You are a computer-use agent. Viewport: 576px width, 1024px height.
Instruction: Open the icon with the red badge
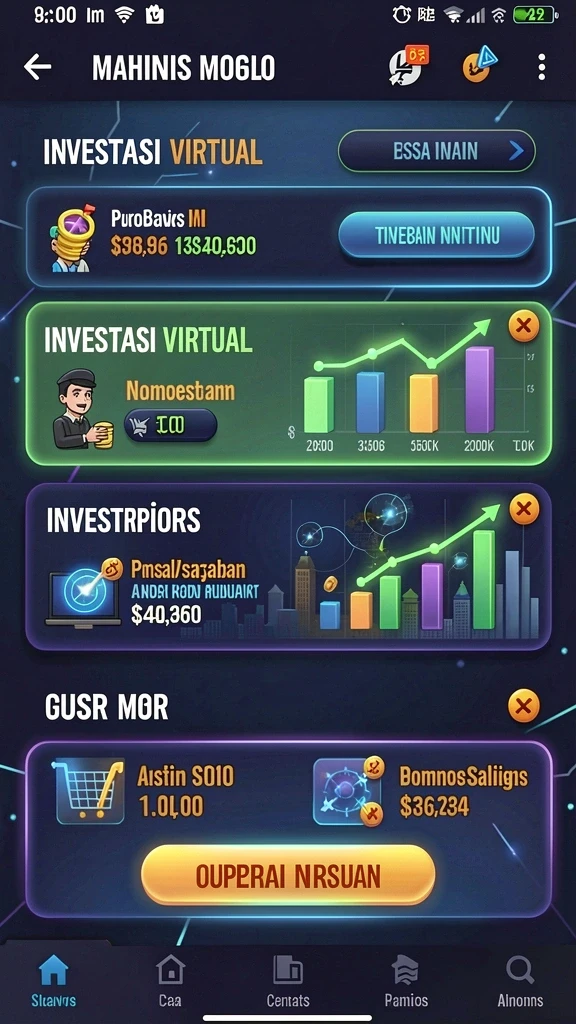(408, 66)
